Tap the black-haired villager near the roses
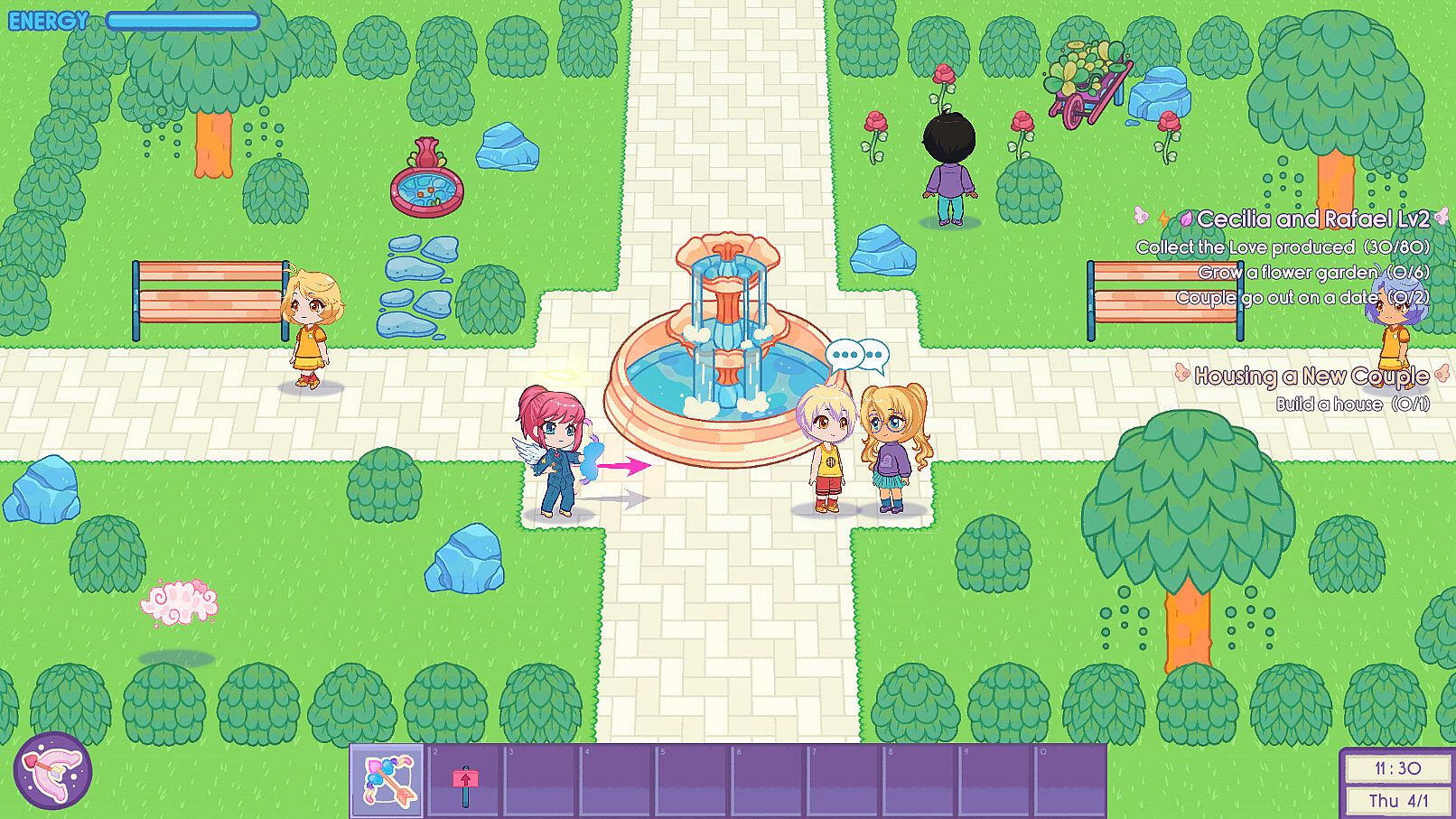 tap(948, 172)
